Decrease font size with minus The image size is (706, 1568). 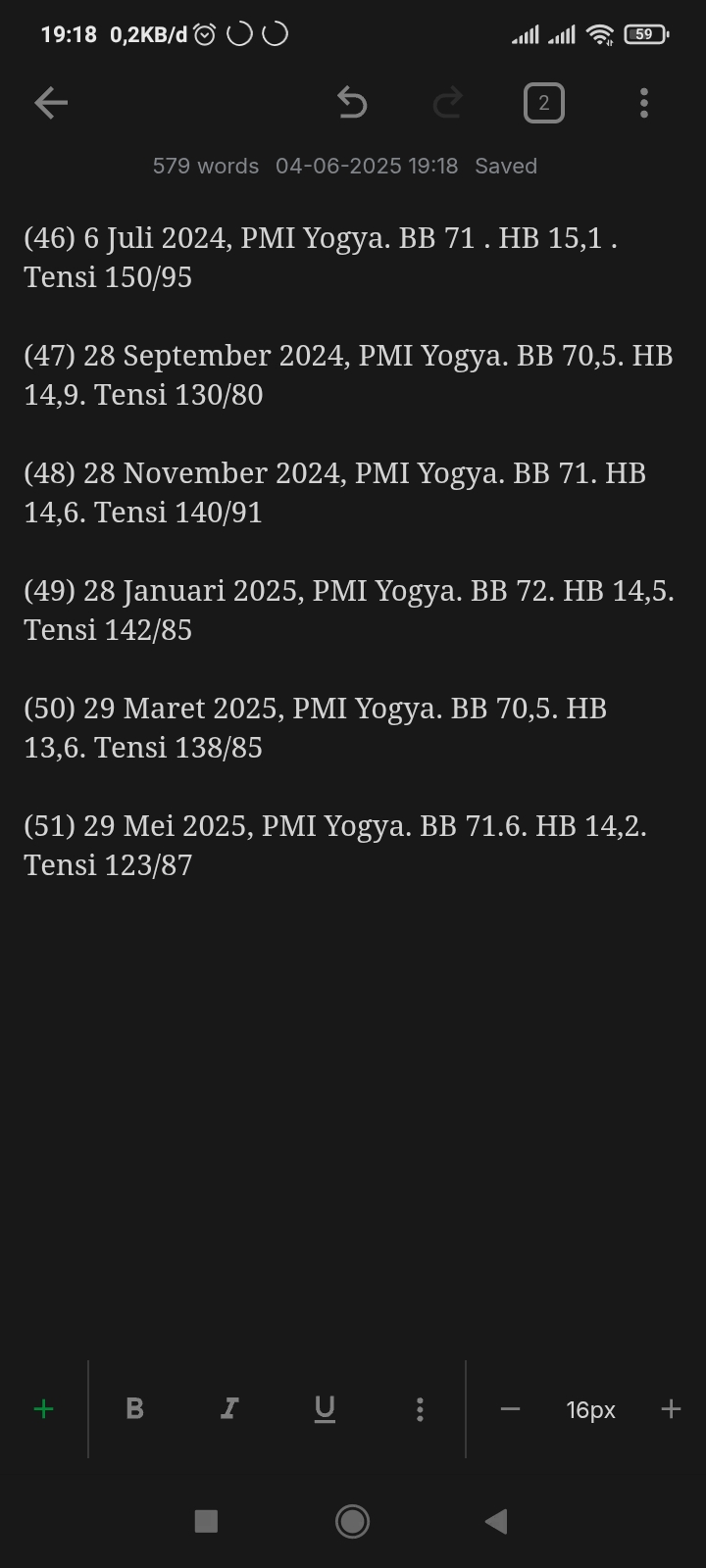coord(510,1409)
